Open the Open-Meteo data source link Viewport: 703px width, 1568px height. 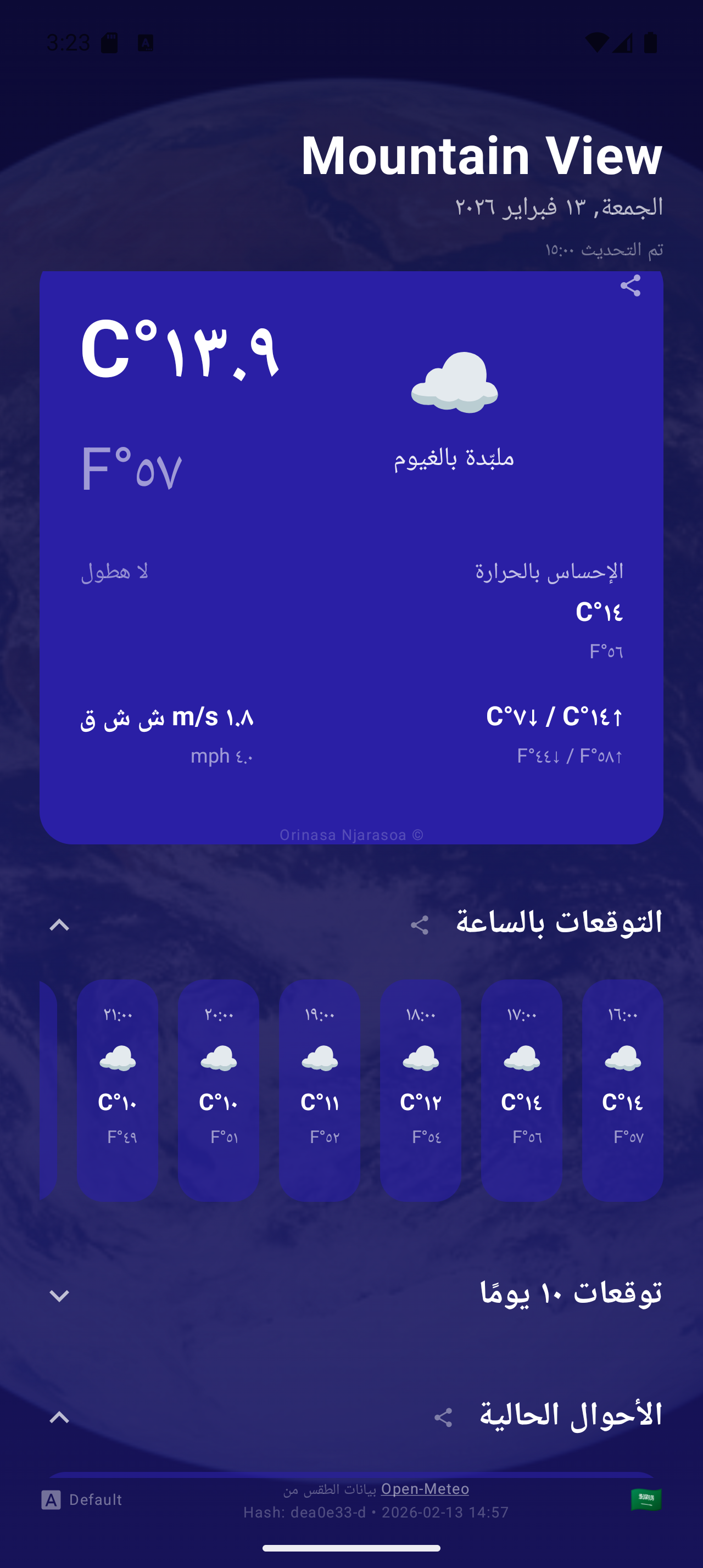tap(425, 1489)
